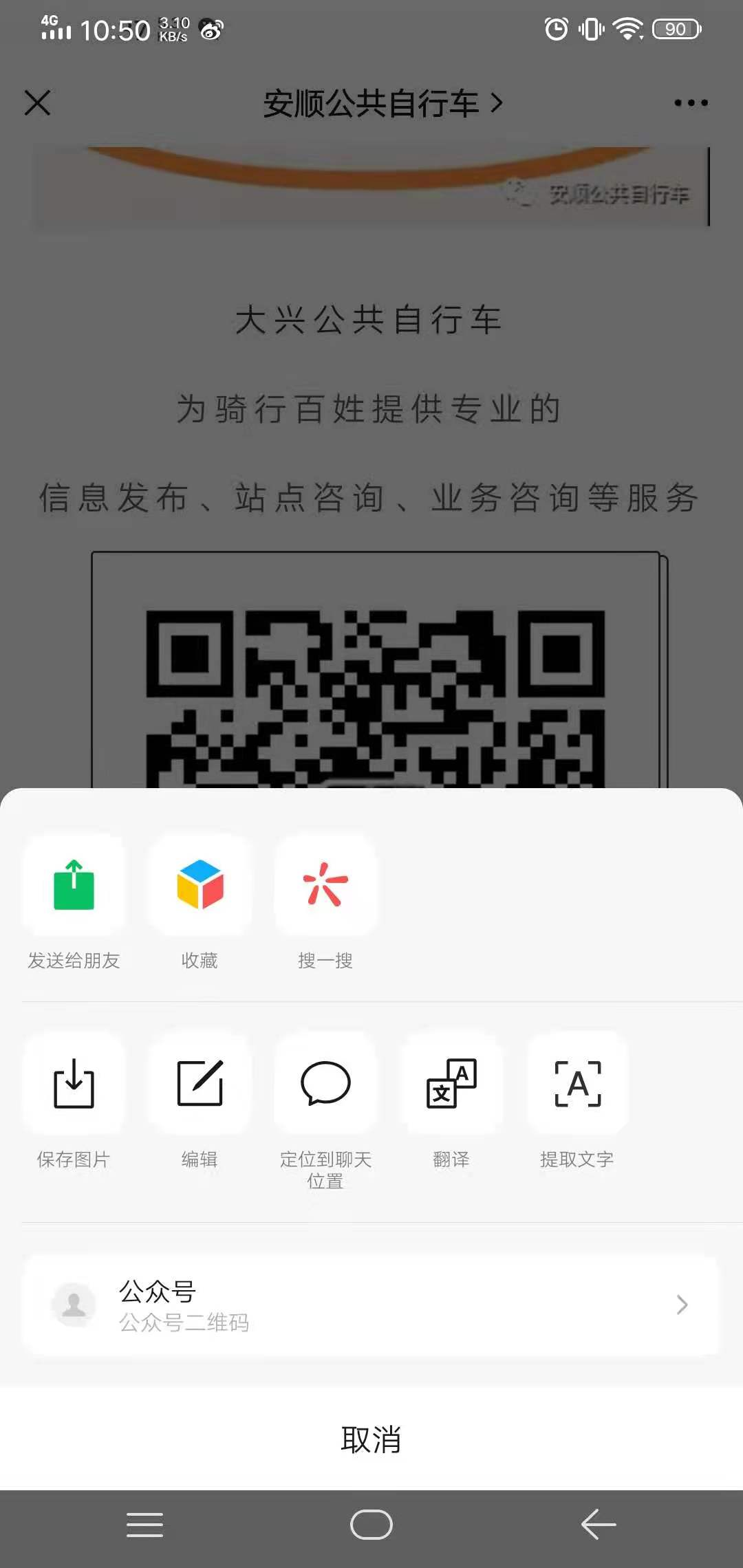This screenshot has width=743, height=1568.
Task: Open the 安顺公共自行车 account title
Action: tap(382, 104)
